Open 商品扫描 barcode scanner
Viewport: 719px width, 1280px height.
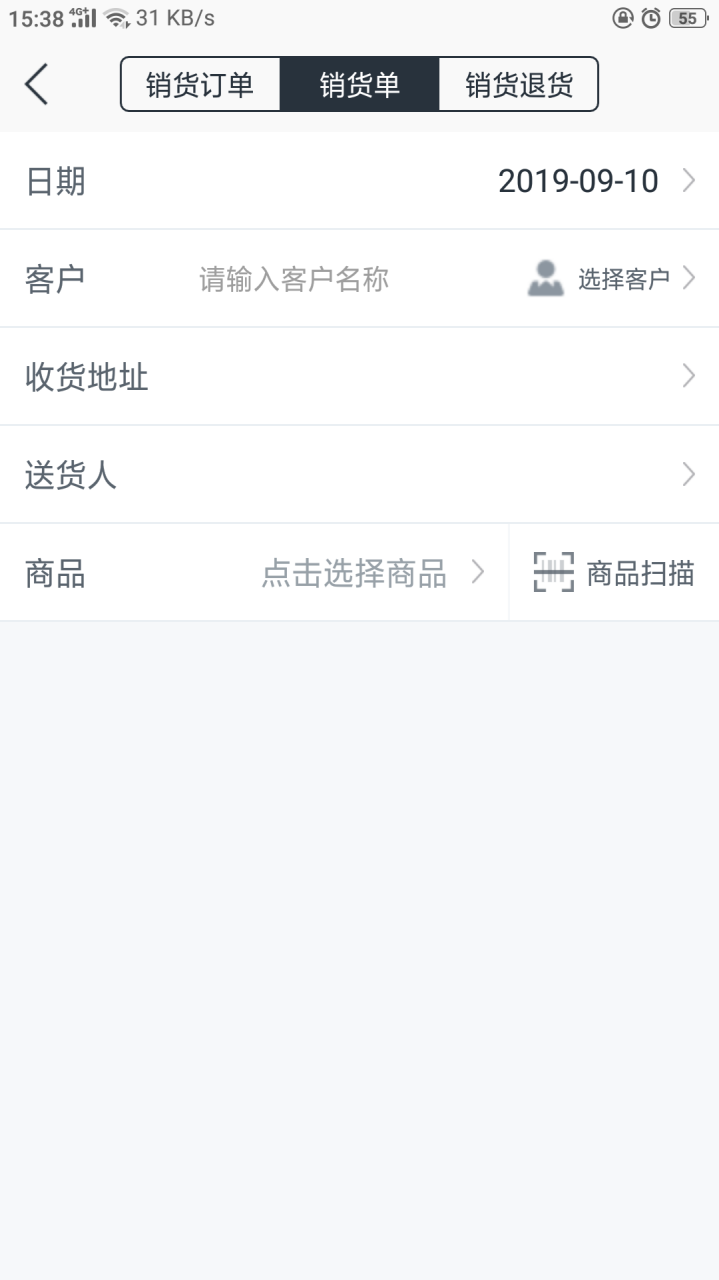click(x=614, y=573)
